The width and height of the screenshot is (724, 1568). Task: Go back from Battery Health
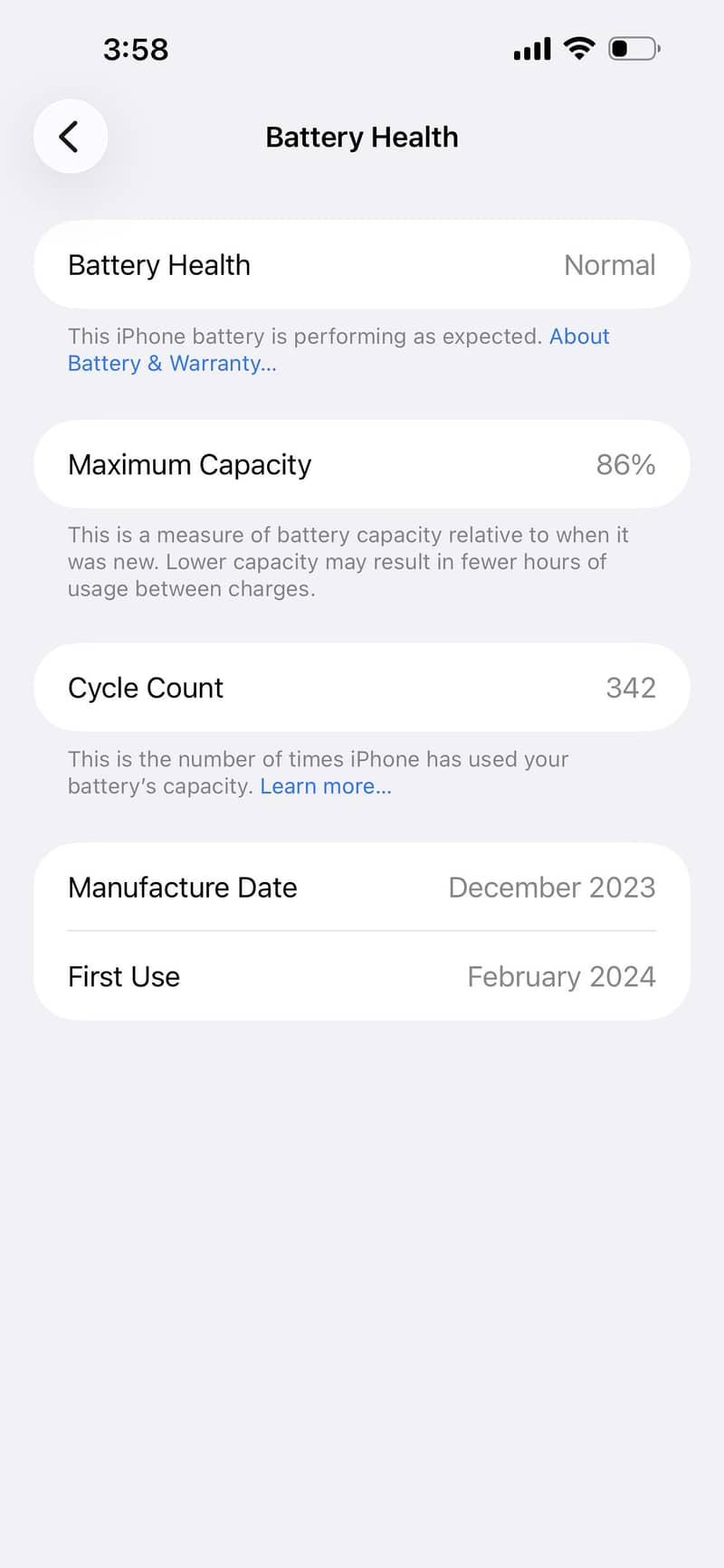[x=70, y=137]
